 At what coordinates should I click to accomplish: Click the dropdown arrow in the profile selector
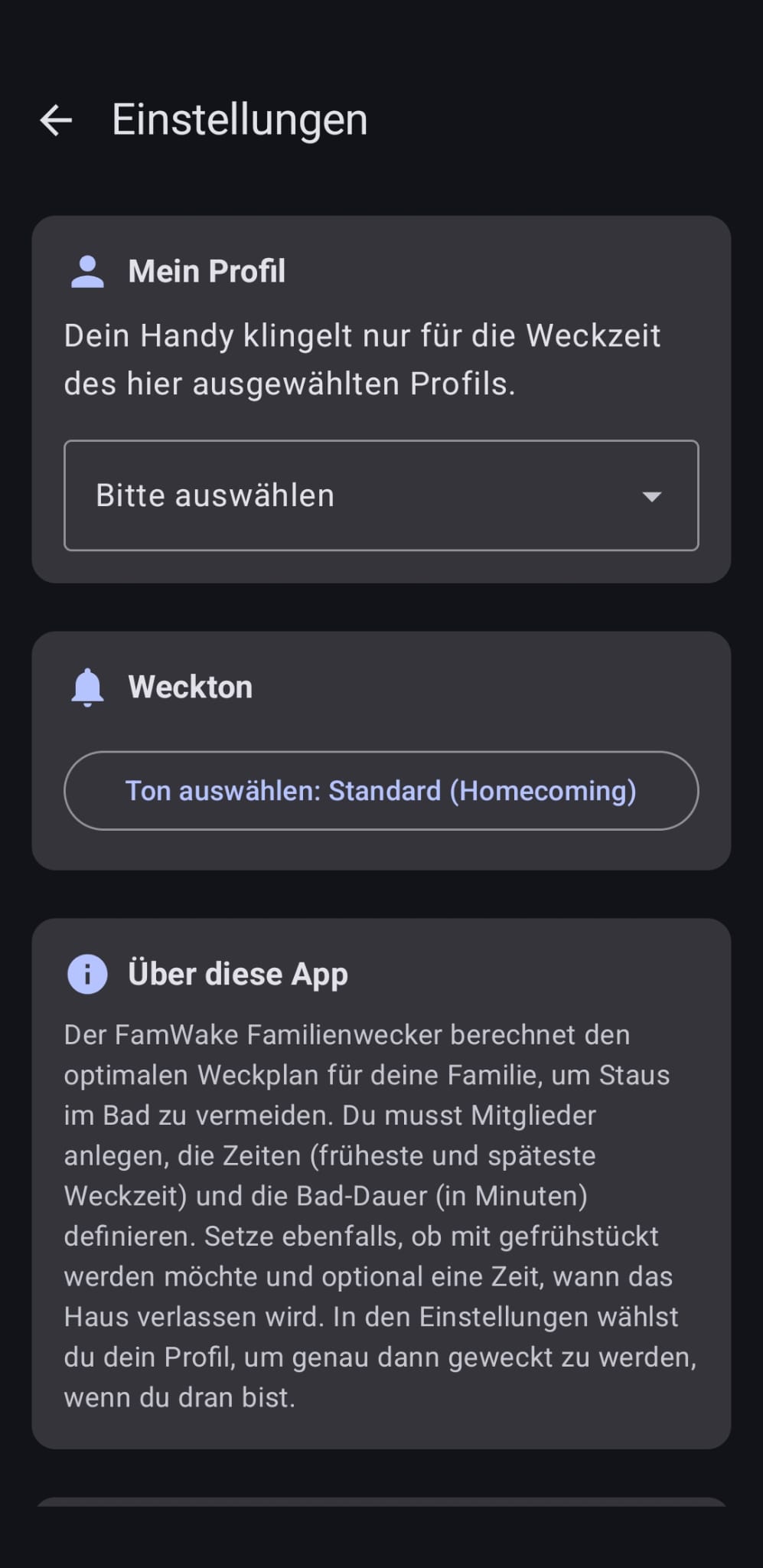tap(651, 496)
